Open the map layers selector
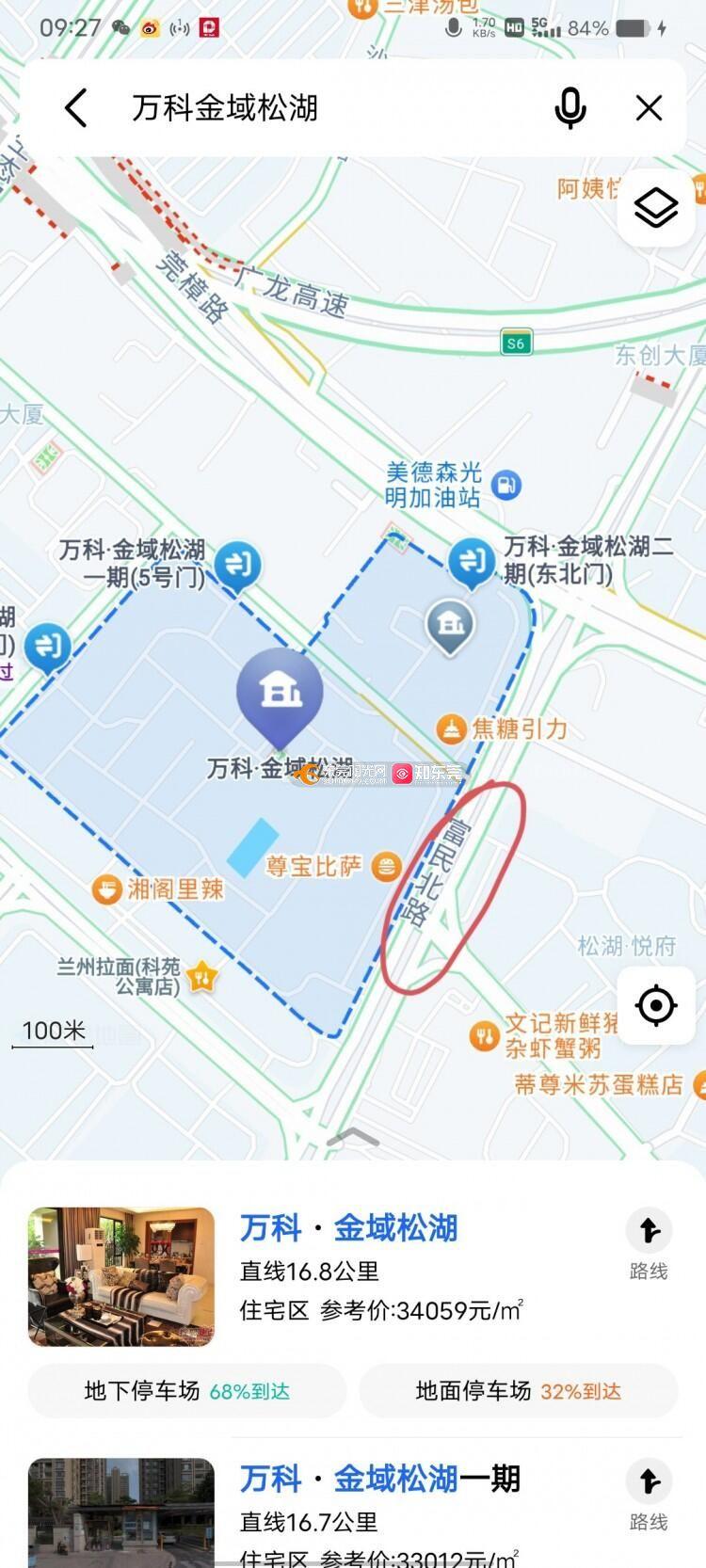This screenshot has width=706, height=1568. click(x=656, y=208)
